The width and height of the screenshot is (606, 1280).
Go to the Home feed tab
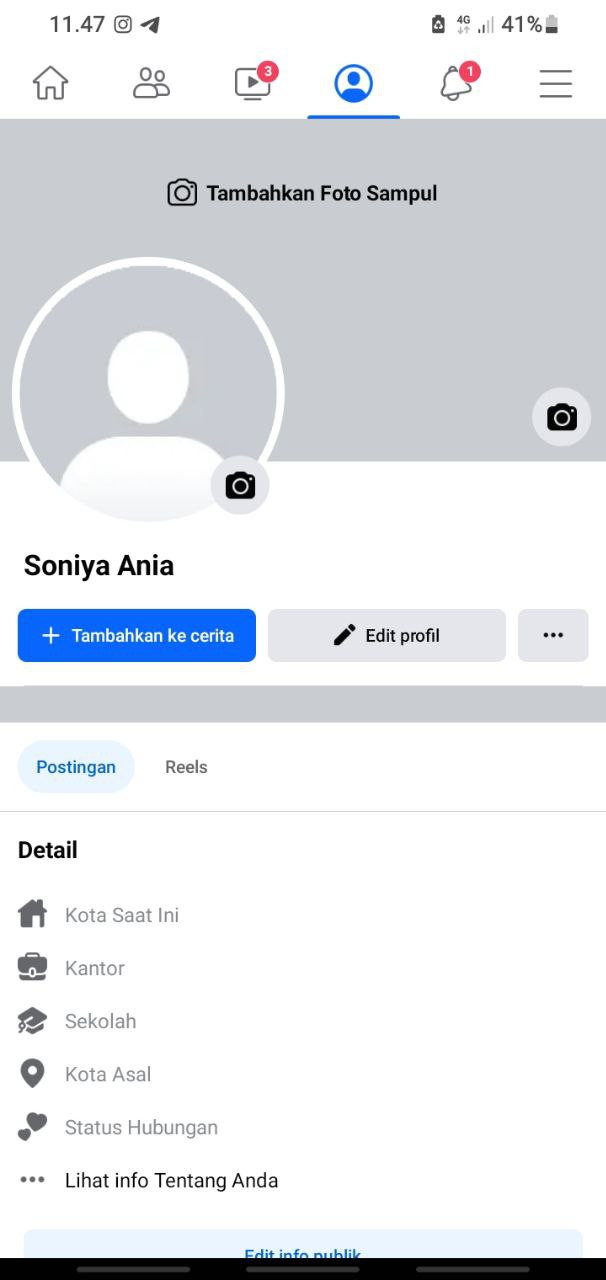(x=50, y=84)
